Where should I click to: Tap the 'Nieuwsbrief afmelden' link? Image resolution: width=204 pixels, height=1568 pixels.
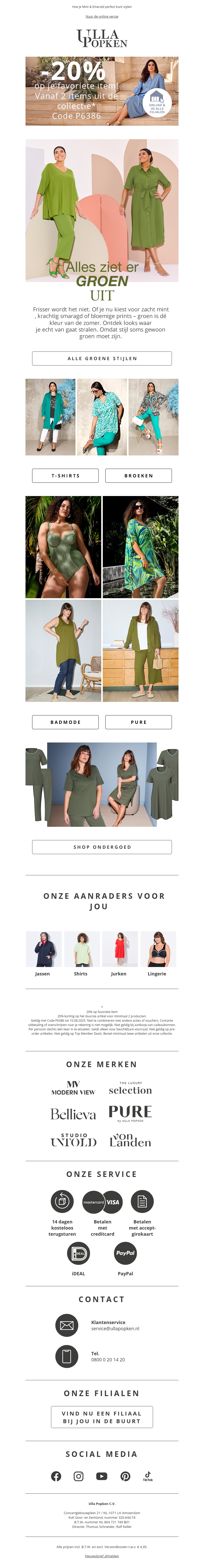point(101,1556)
